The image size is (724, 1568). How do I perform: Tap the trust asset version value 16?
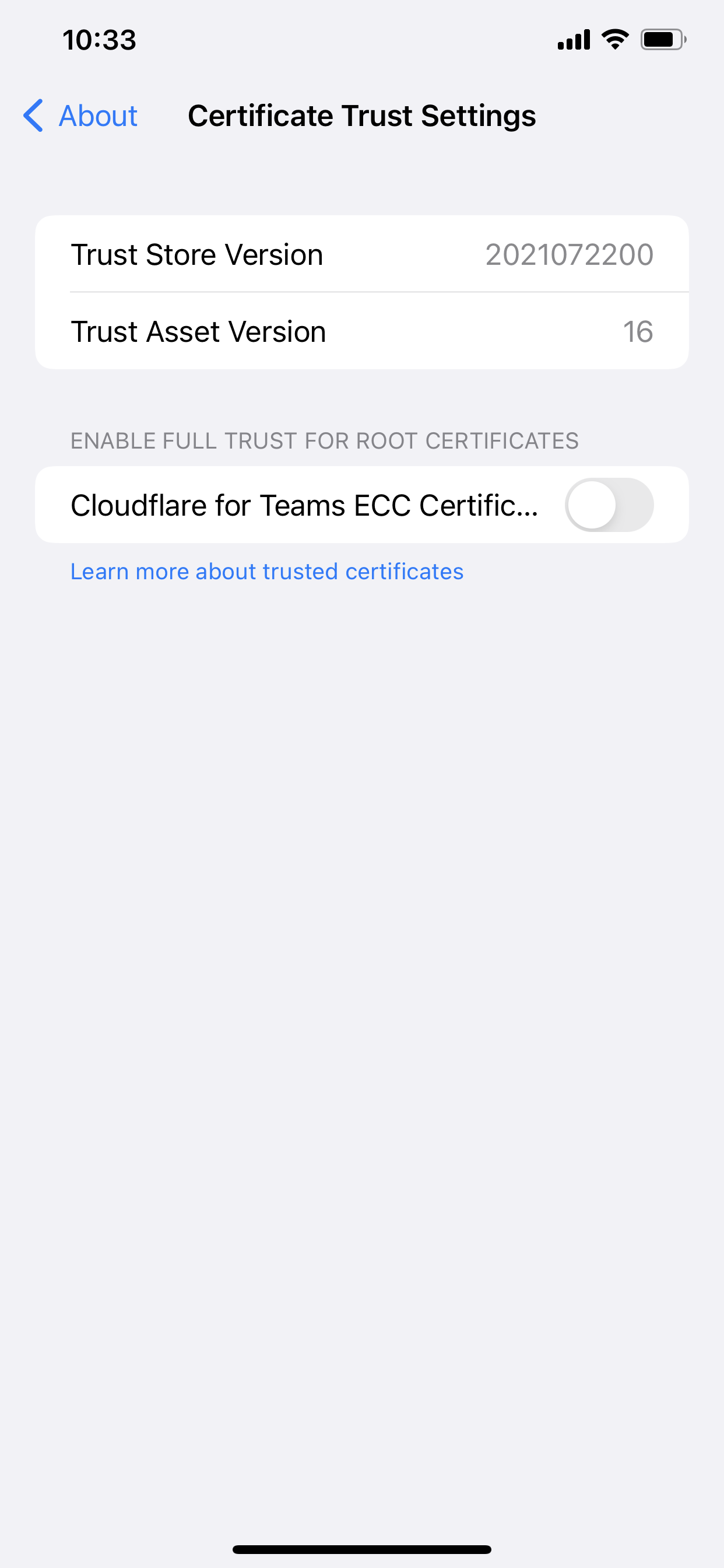638,331
